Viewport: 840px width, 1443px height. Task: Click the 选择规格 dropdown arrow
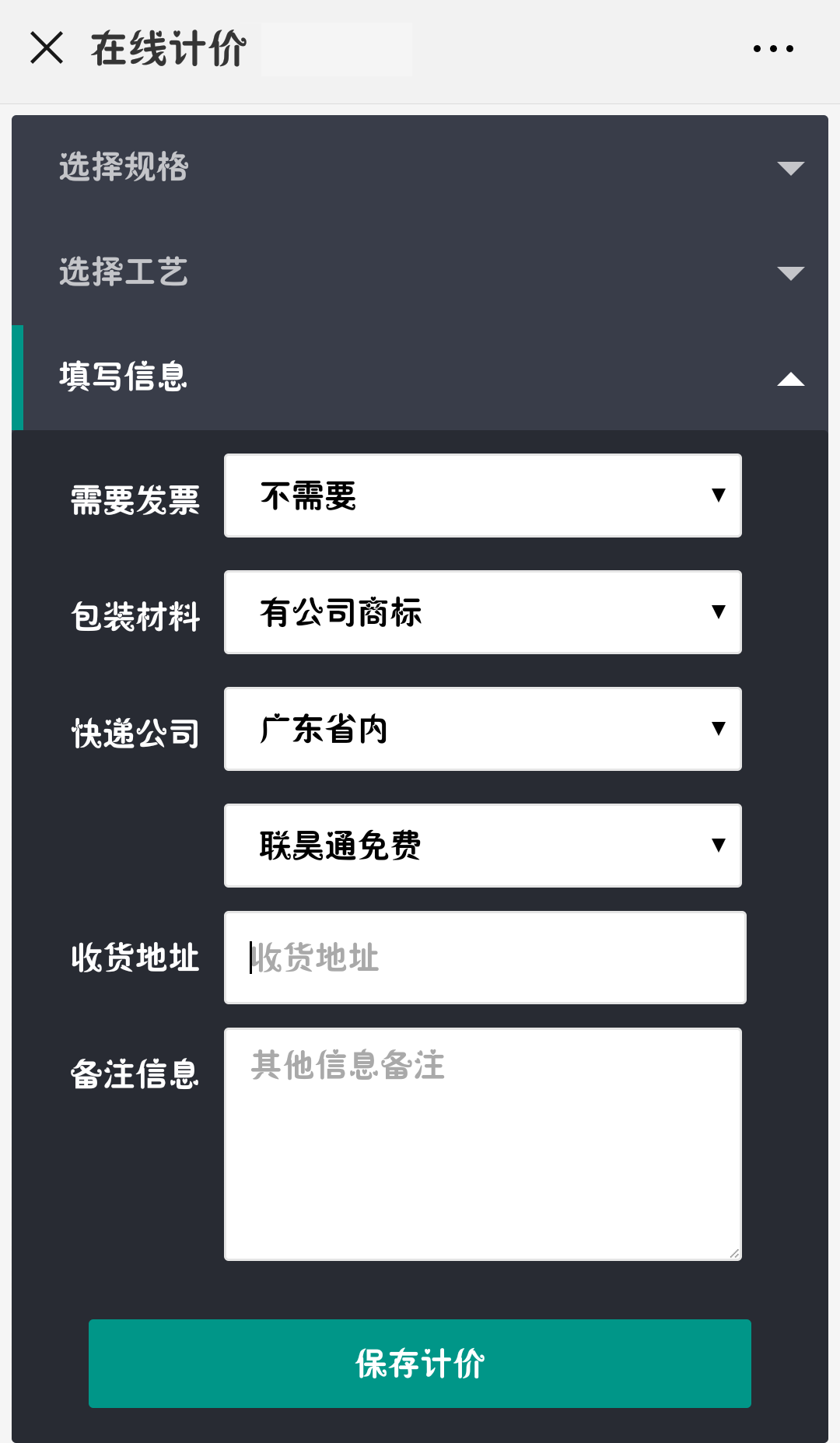click(x=790, y=167)
